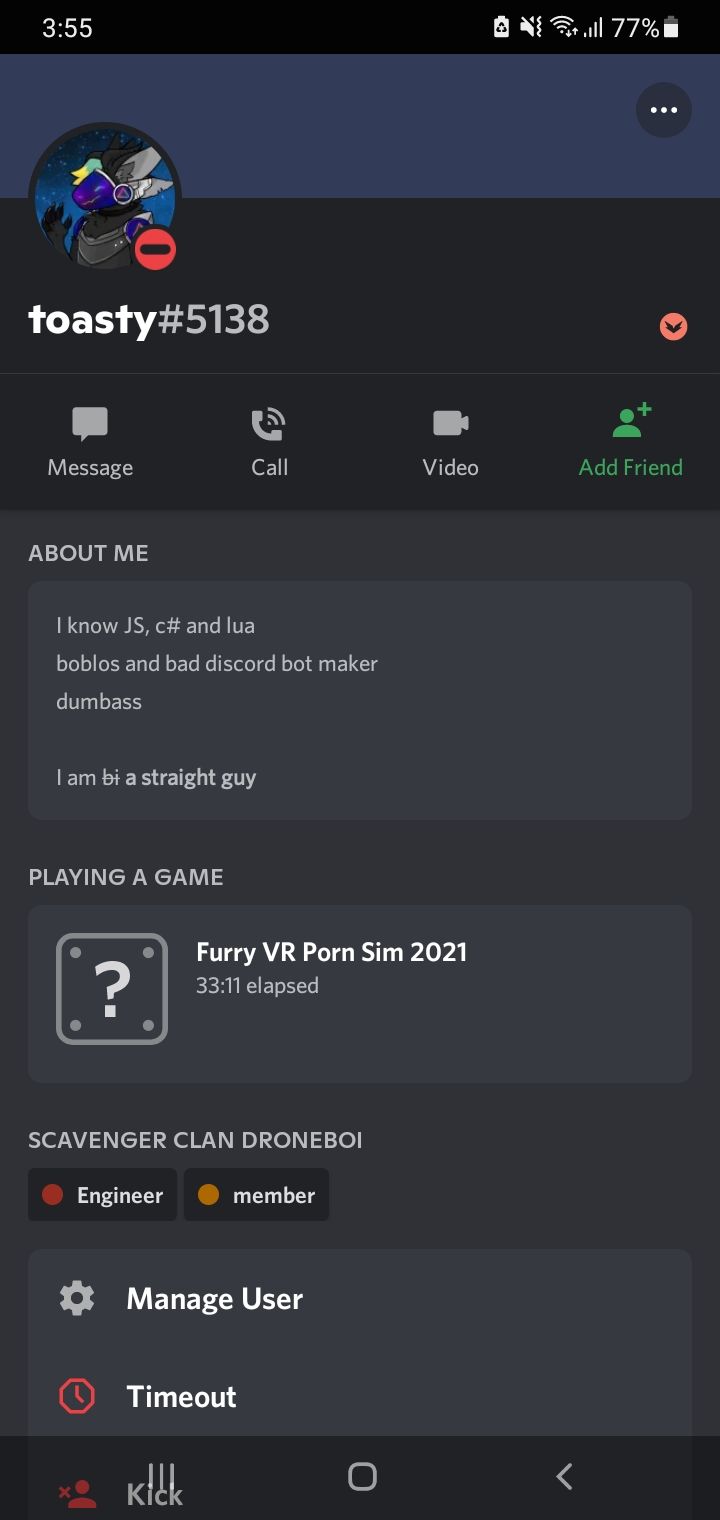Viewport: 720px width, 1520px height.
Task: Start a voice call with toasty
Action: pos(269,442)
